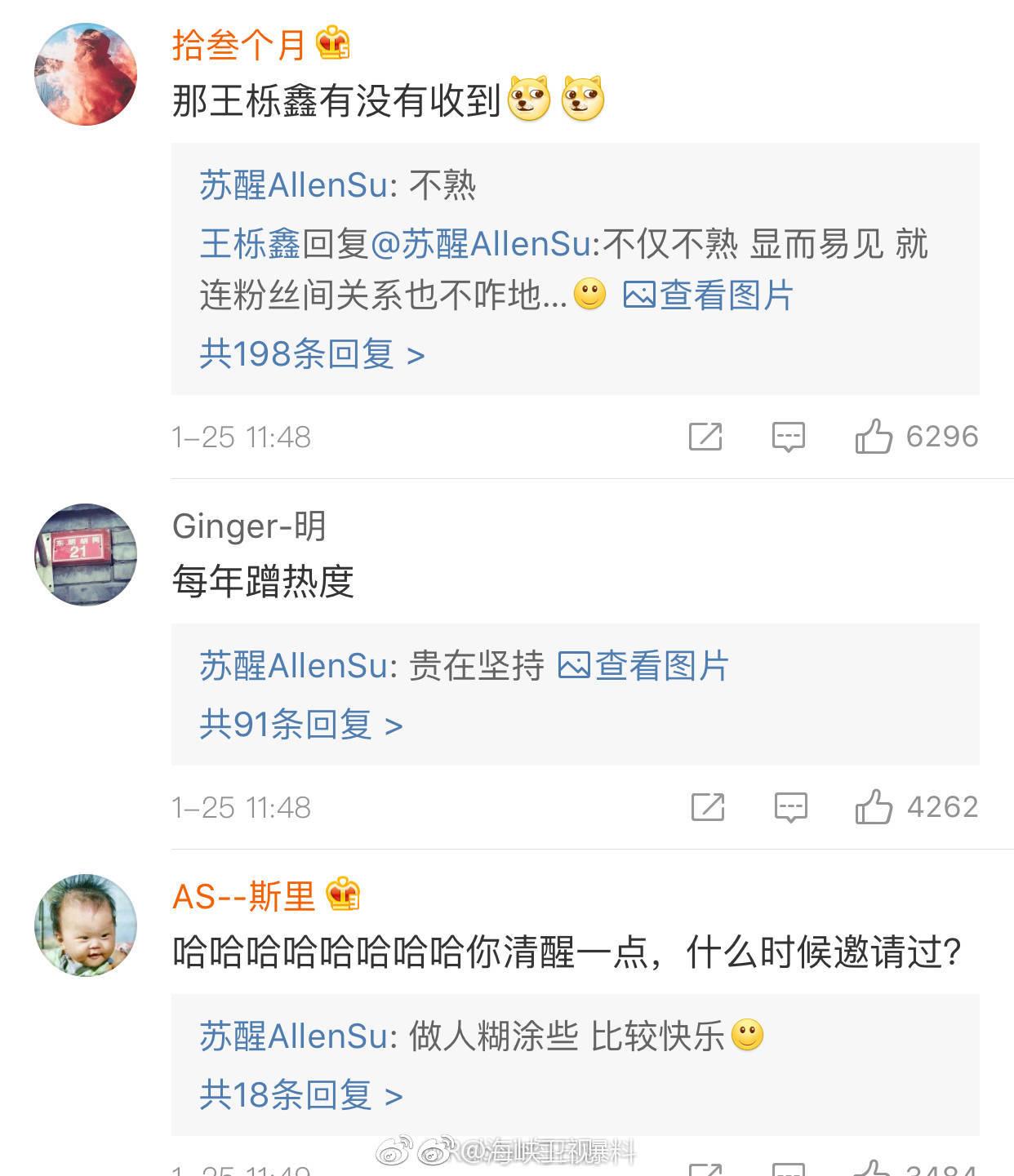Like 拾叁个月's comment
Image resolution: width=1014 pixels, height=1176 pixels.
pyautogui.click(x=874, y=437)
